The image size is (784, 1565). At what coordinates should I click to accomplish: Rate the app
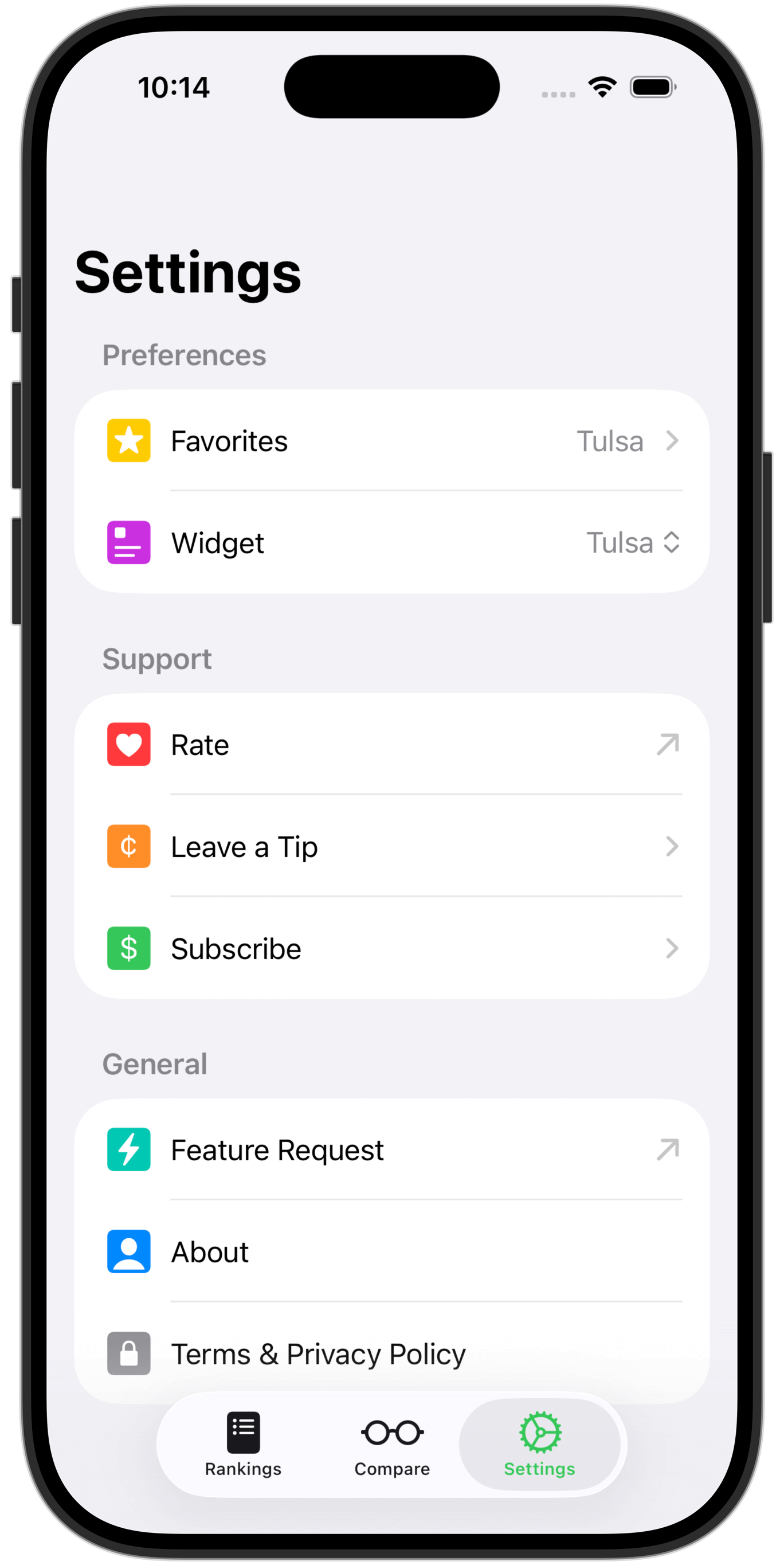point(391,745)
